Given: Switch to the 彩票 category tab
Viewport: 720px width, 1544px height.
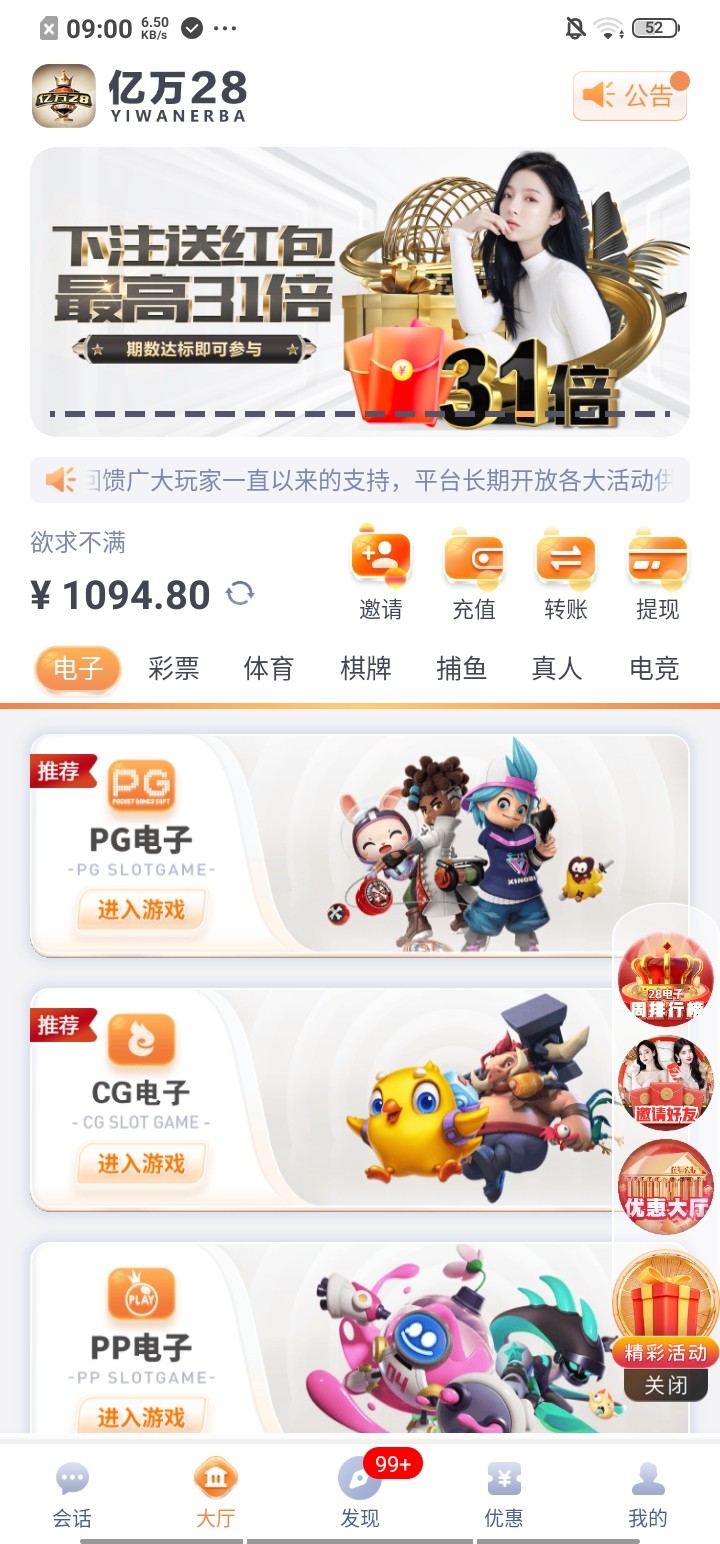Looking at the screenshot, I should pyautogui.click(x=173, y=668).
